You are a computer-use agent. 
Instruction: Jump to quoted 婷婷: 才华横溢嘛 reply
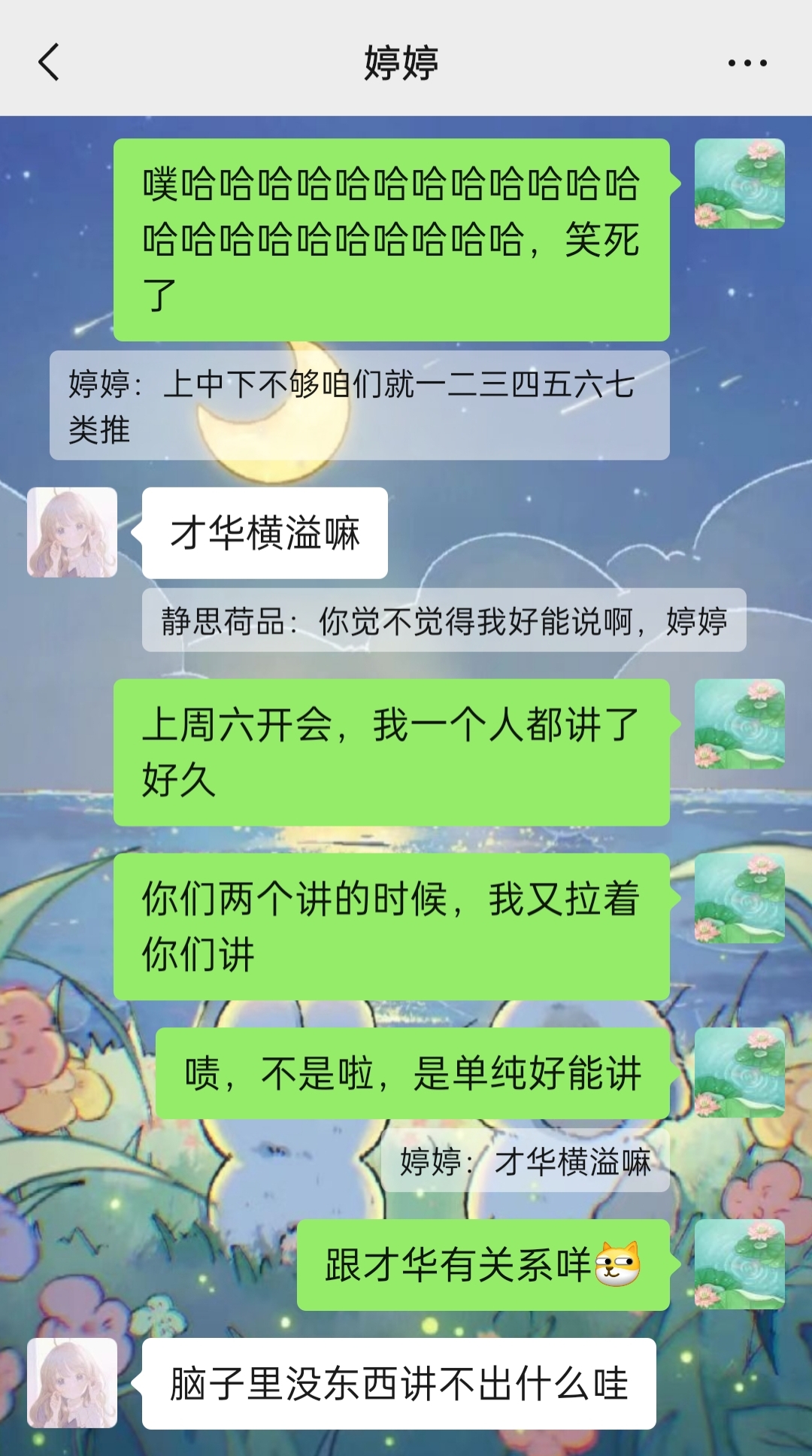pos(525,1161)
